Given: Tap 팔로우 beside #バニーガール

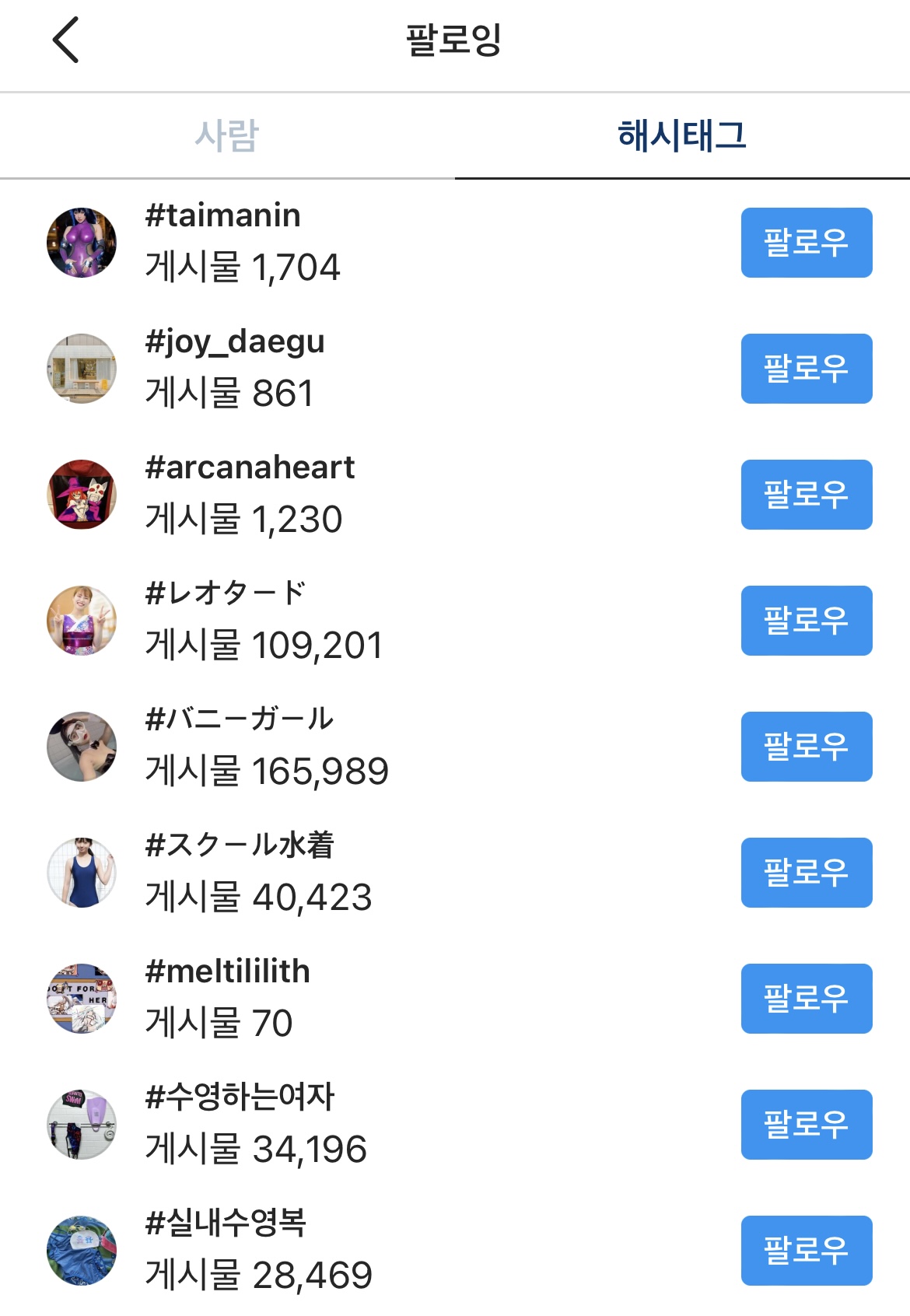Looking at the screenshot, I should click(806, 747).
